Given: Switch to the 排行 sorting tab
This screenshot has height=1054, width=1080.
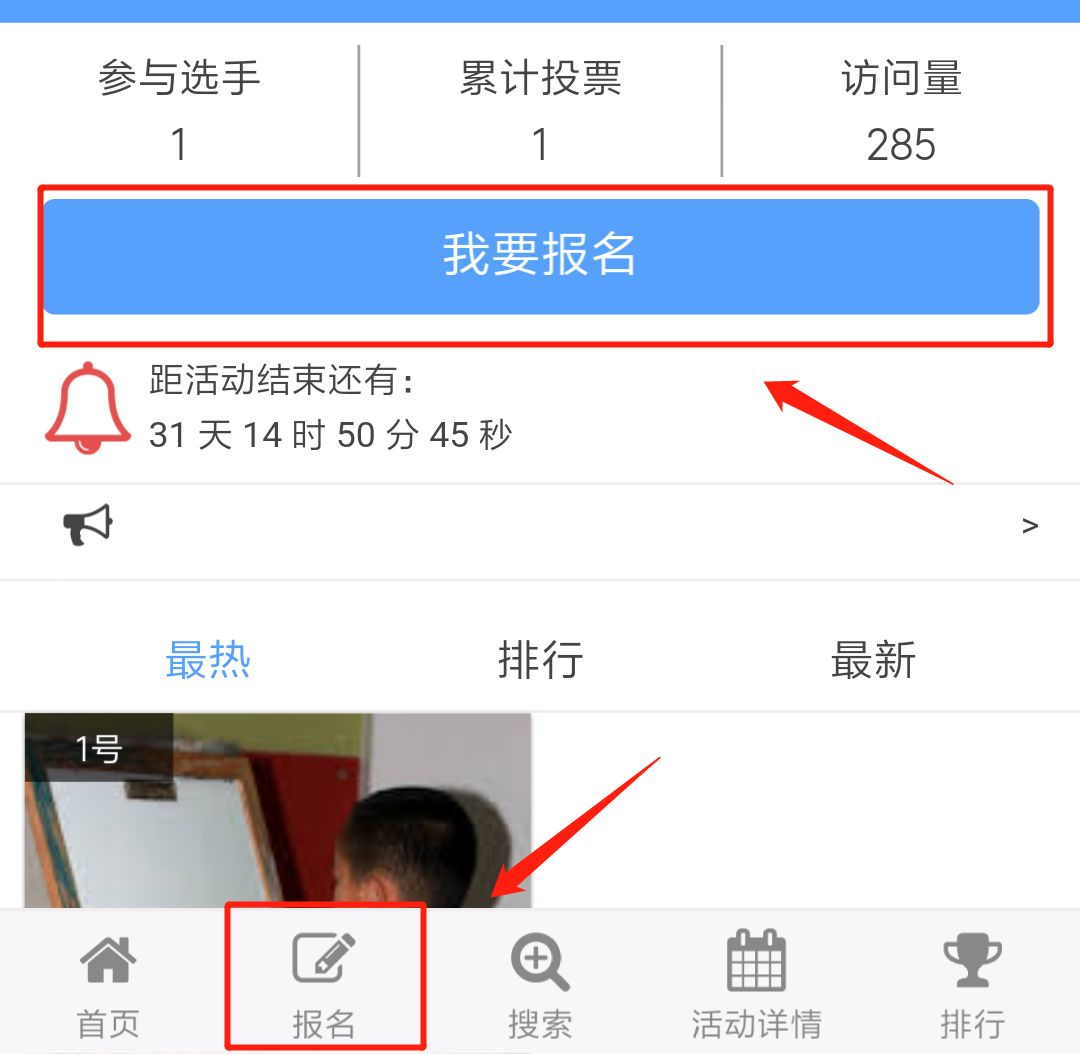Looking at the screenshot, I should [x=540, y=660].
